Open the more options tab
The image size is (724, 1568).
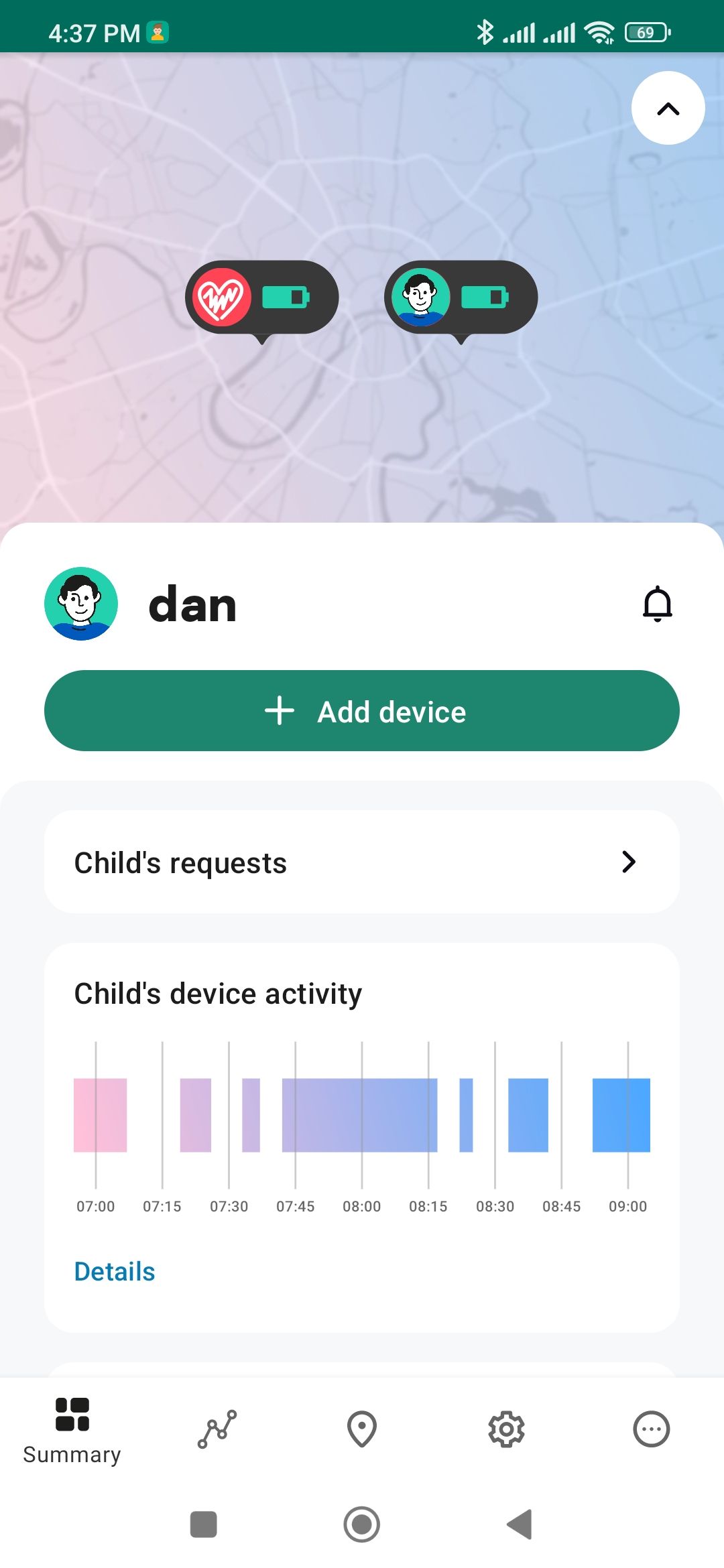651,1429
